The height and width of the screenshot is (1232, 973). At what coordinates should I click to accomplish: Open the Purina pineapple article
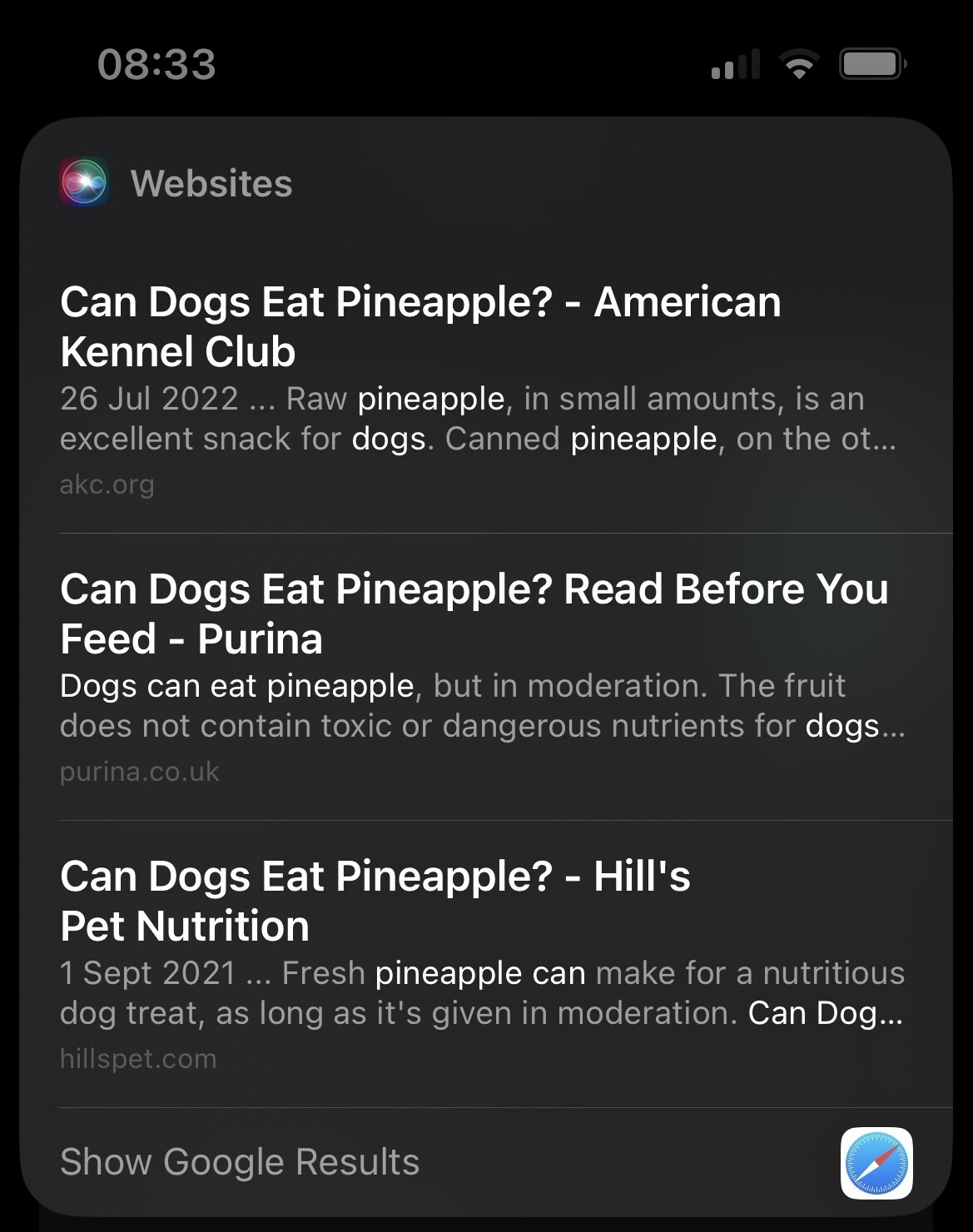(474, 614)
